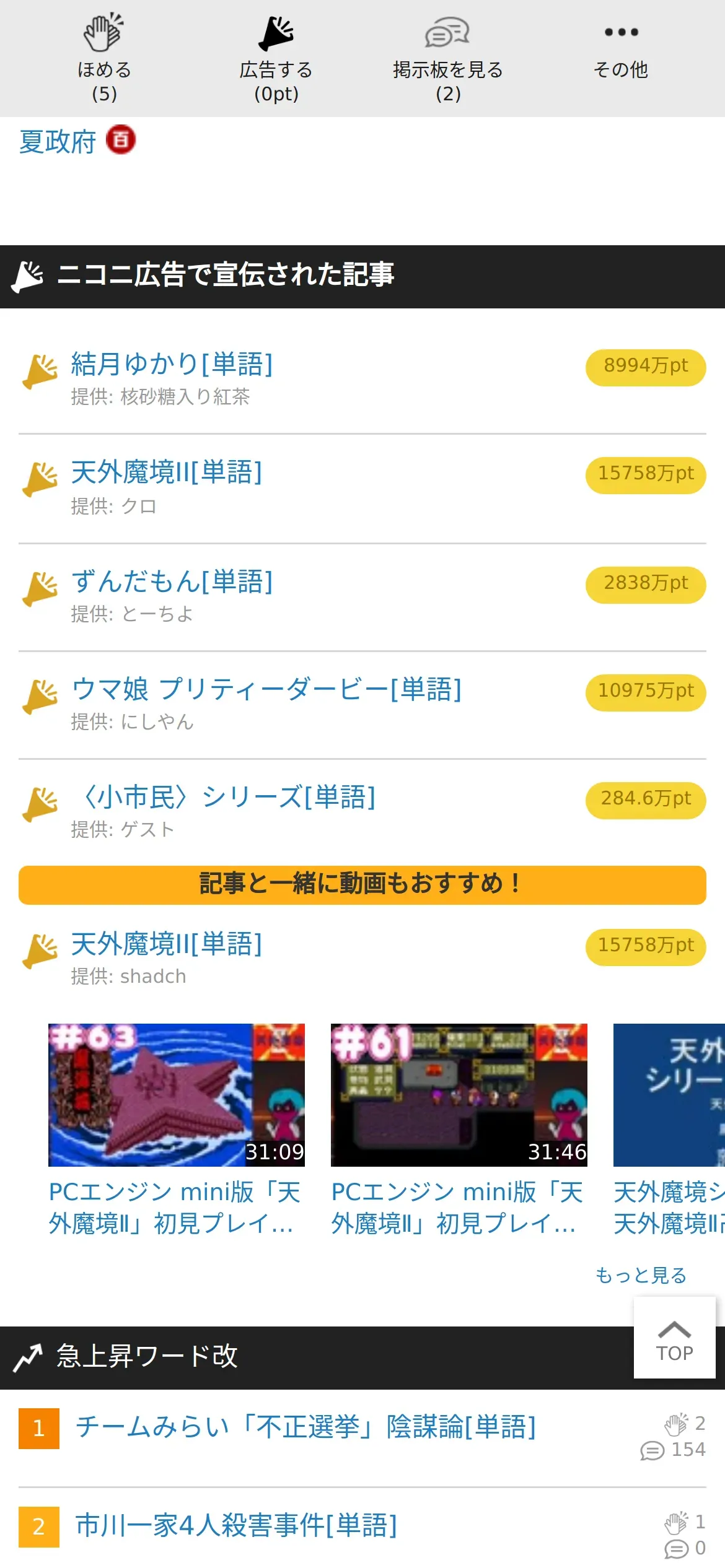
Task: Open 結月ゆかり[単語] article
Action: tap(172, 364)
